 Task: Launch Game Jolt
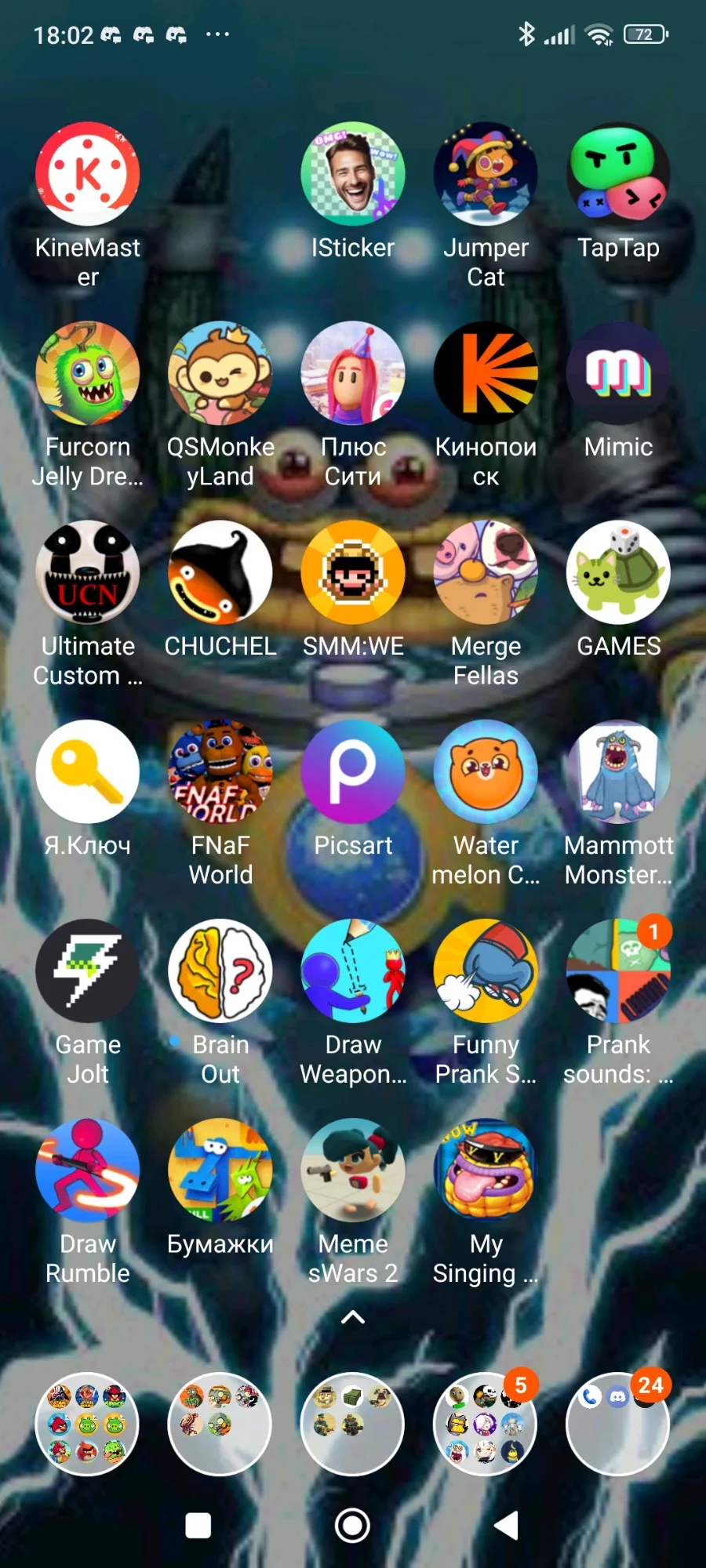(88, 971)
